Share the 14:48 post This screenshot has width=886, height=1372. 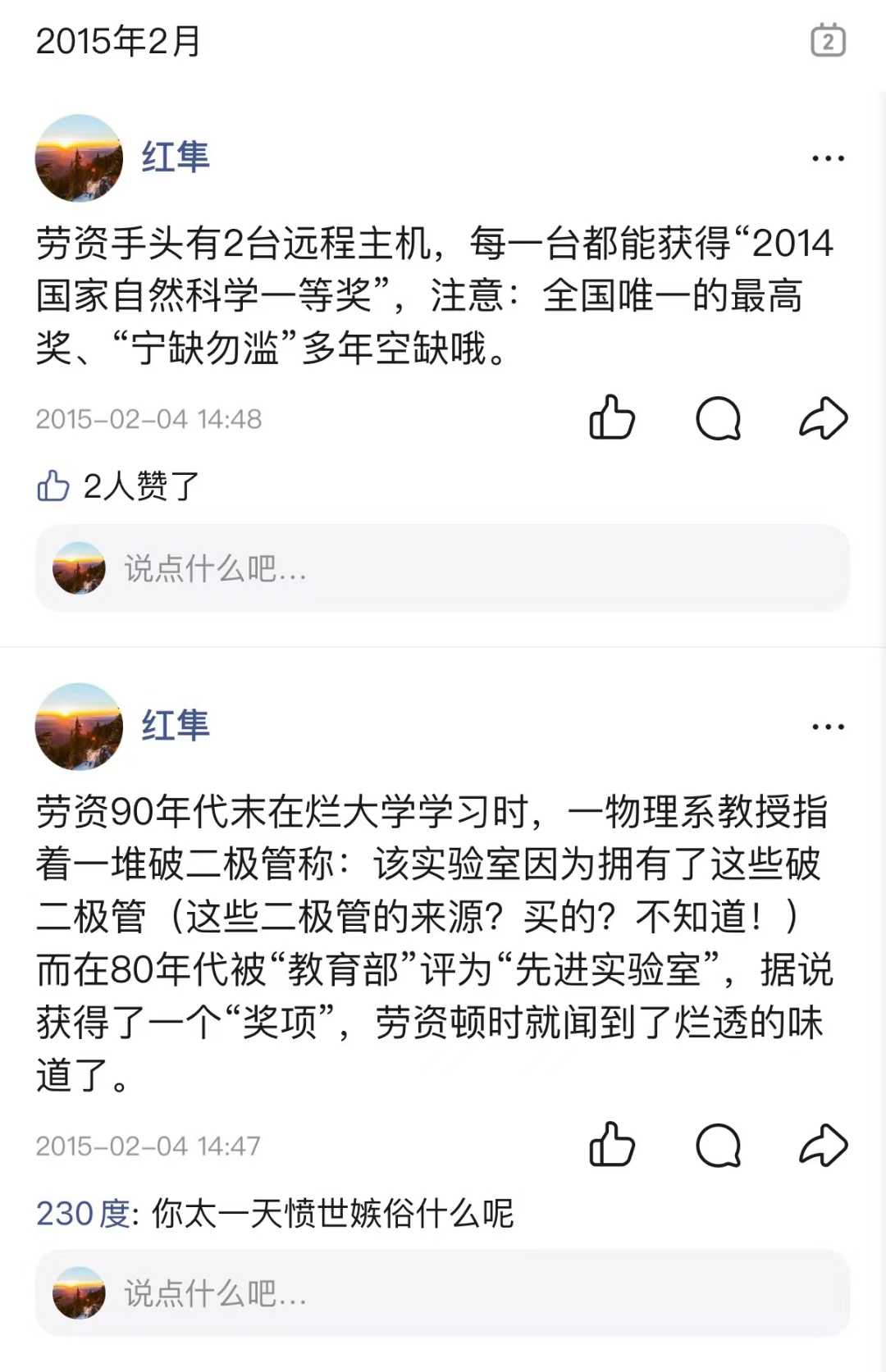[823, 418]
